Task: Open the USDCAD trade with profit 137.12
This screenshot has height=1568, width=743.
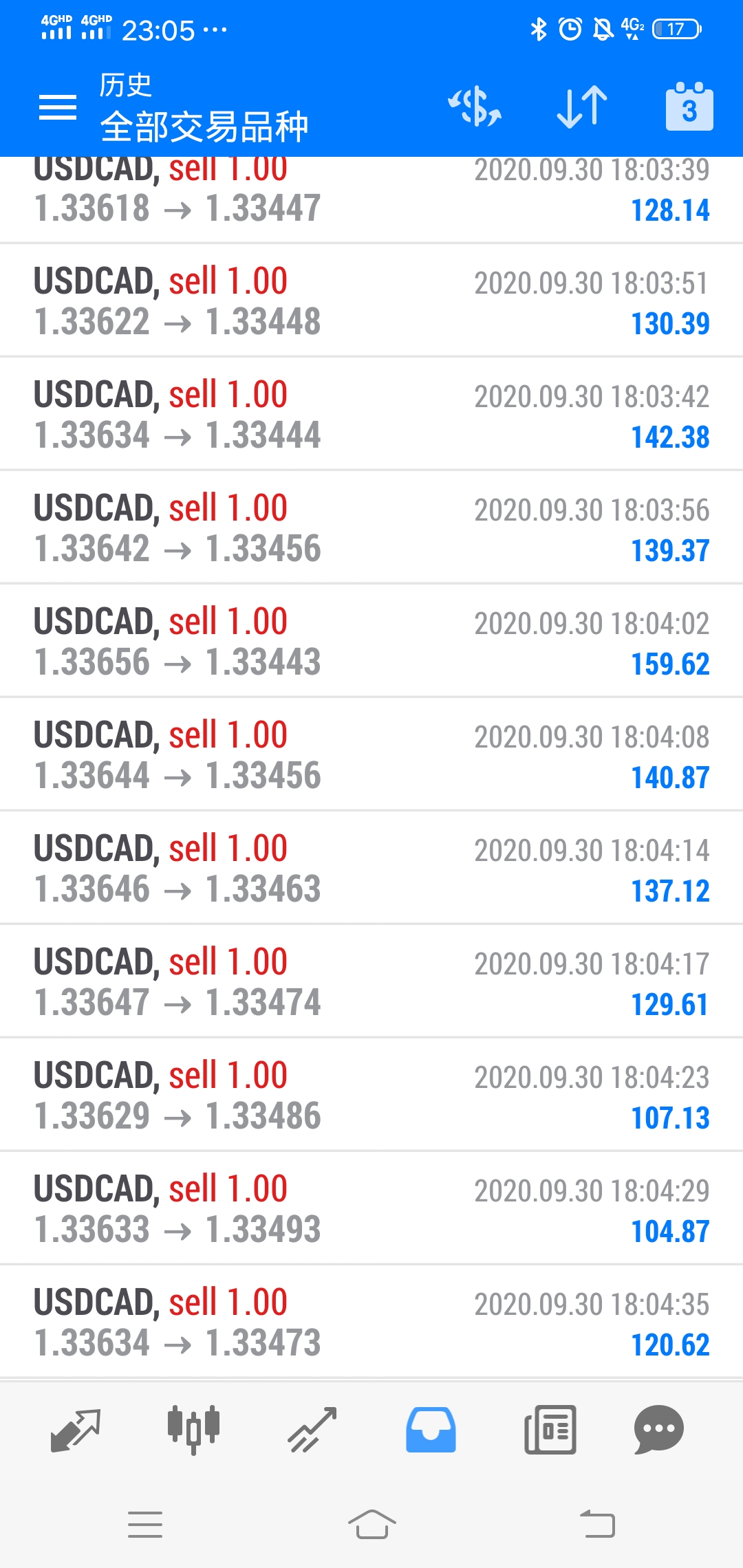Action: coord(371,868)
